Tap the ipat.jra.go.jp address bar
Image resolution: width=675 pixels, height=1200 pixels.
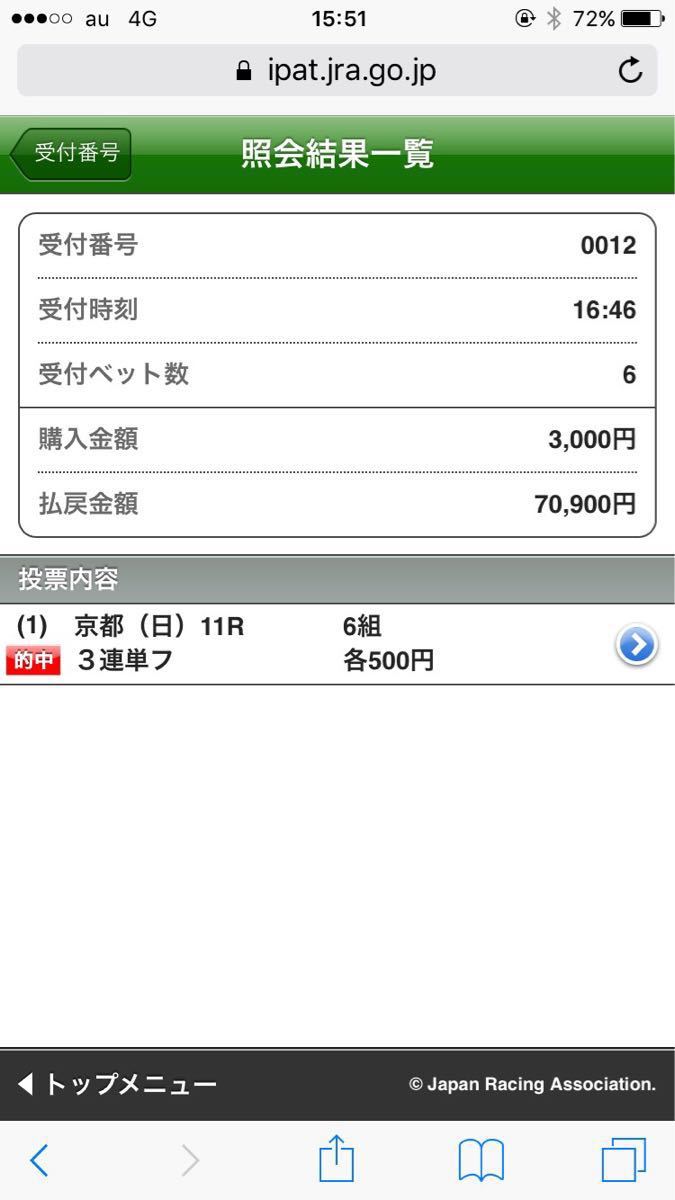pyautogui.click(x=336, y=71)
